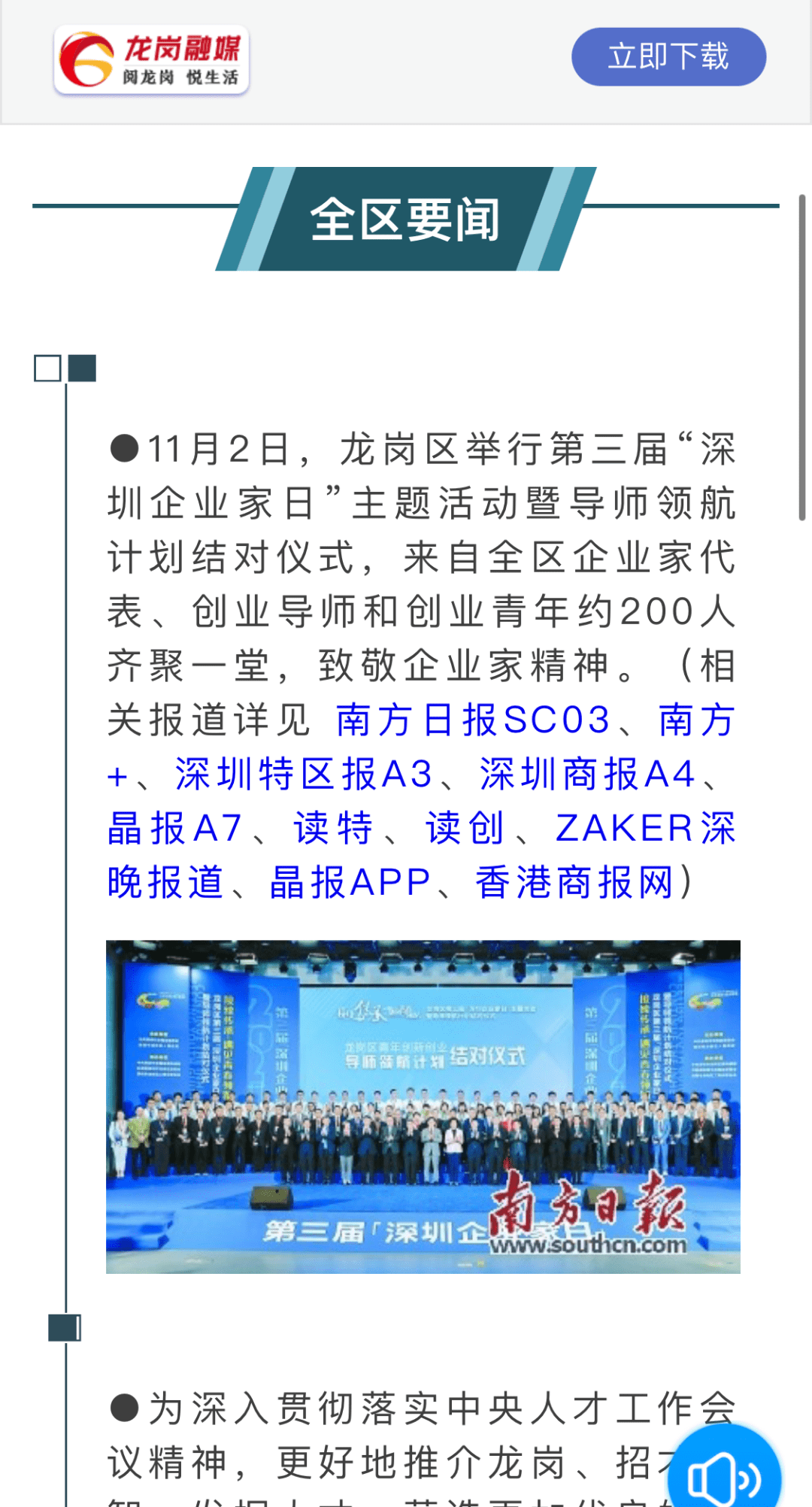Open the 读创 link
812x1507 pixels.
[465, 829]
